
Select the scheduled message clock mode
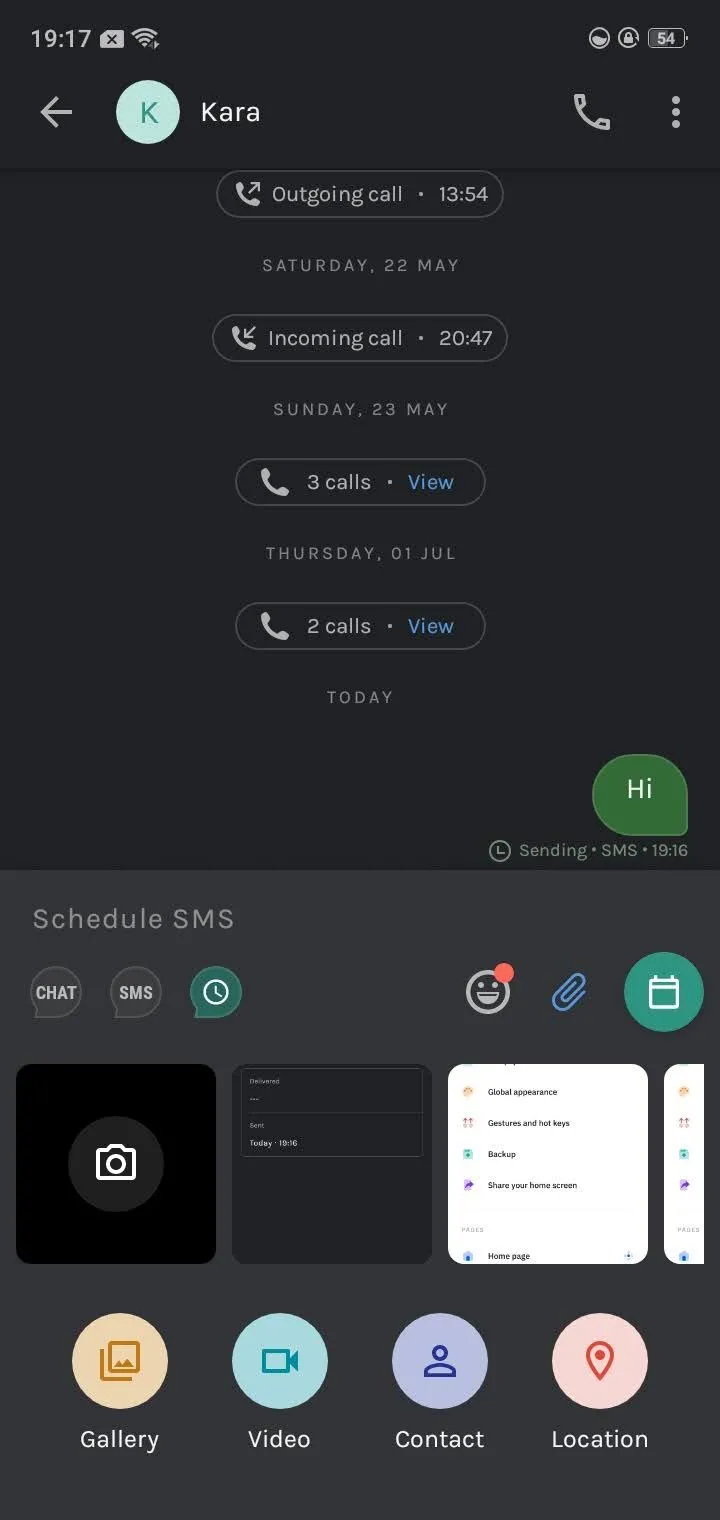point(216,992)
